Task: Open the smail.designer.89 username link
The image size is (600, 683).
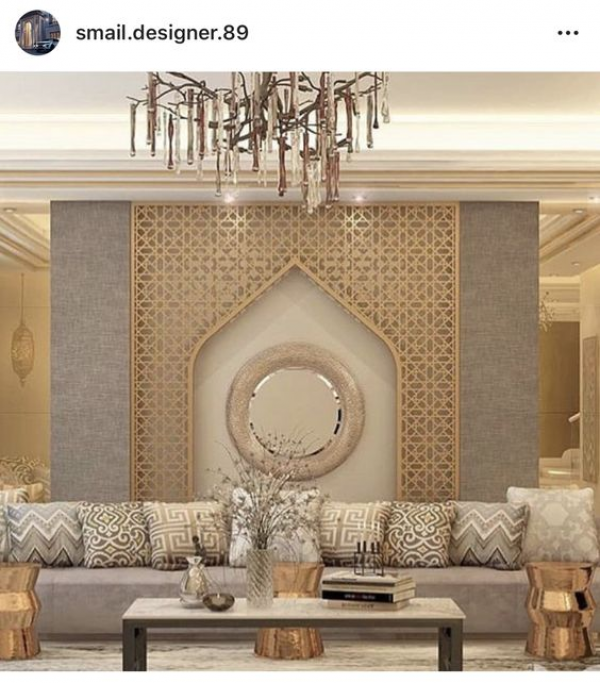Action: 162,33
